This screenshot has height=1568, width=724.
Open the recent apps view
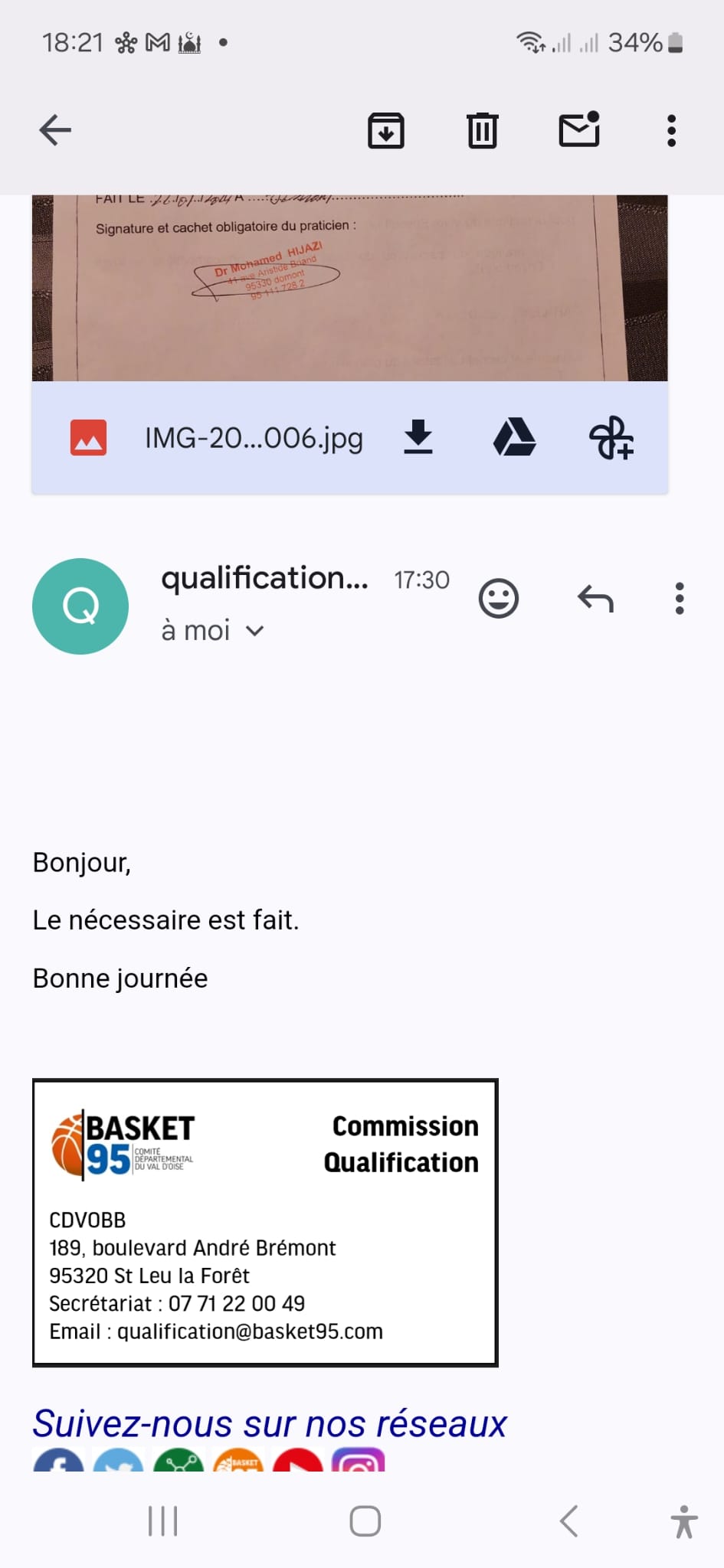click(x=162, y=1521)
